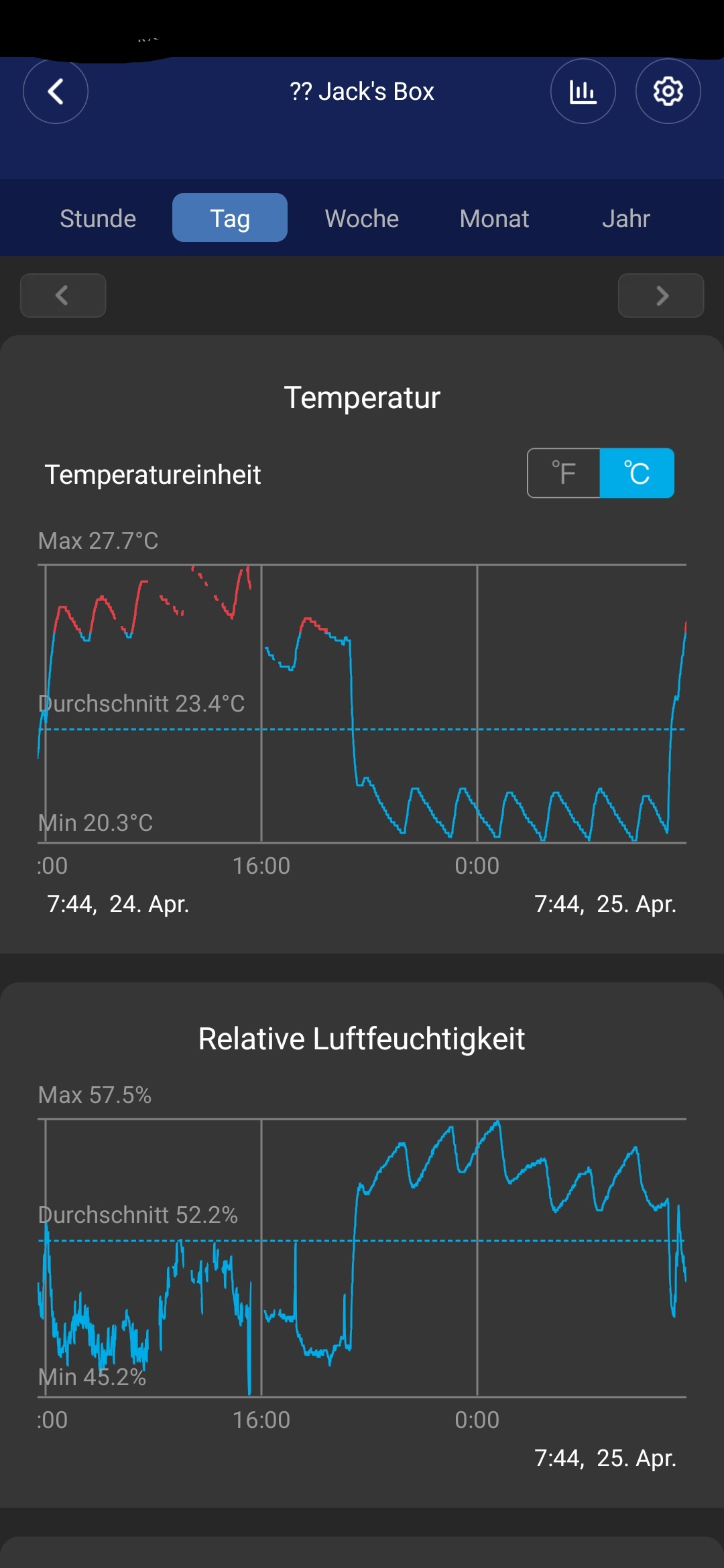Select °C as temperature unit
This screenshot has width=724, height=1568.
click(x=637, y=473)
